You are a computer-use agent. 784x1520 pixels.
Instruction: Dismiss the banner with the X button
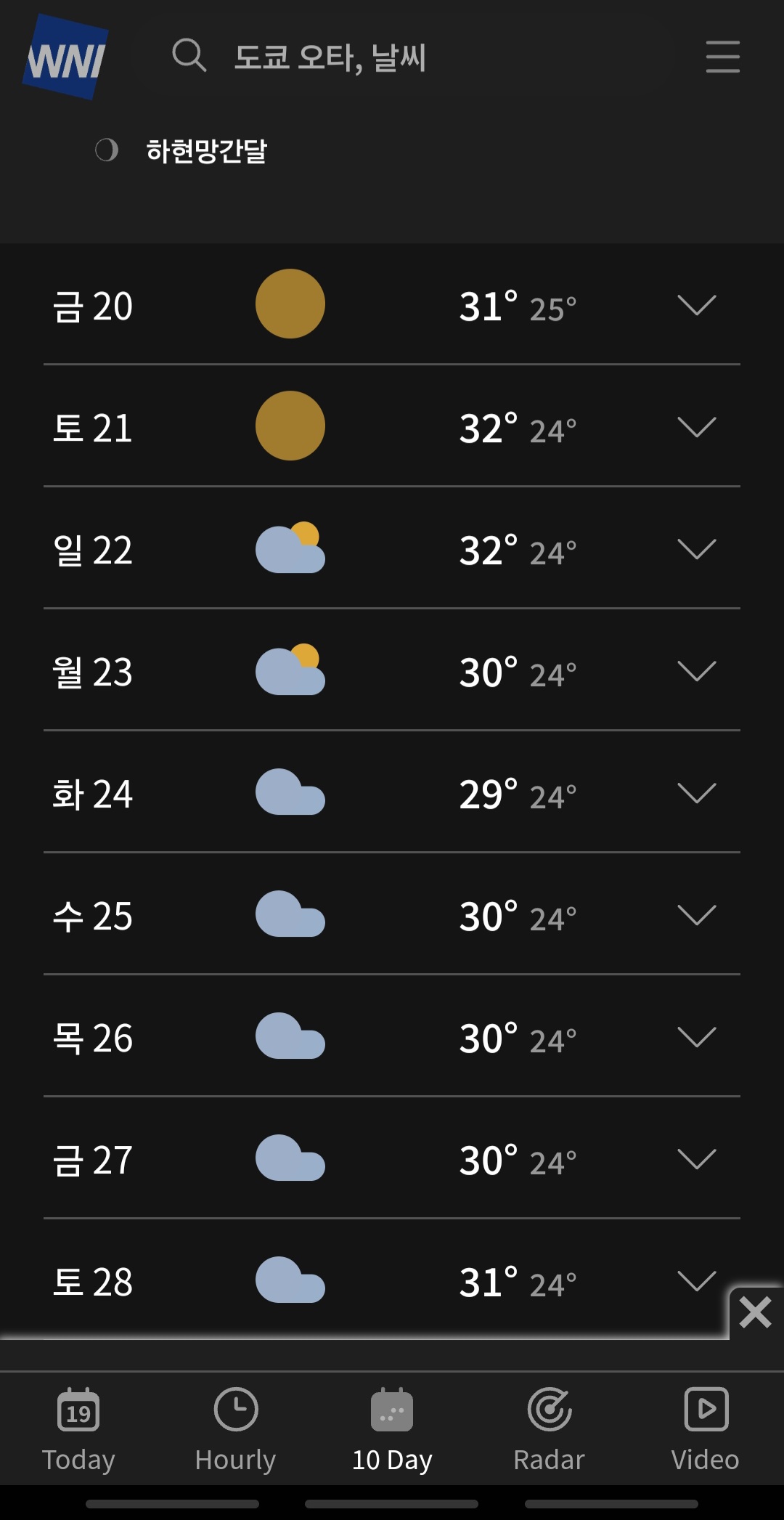(756, 1312)
